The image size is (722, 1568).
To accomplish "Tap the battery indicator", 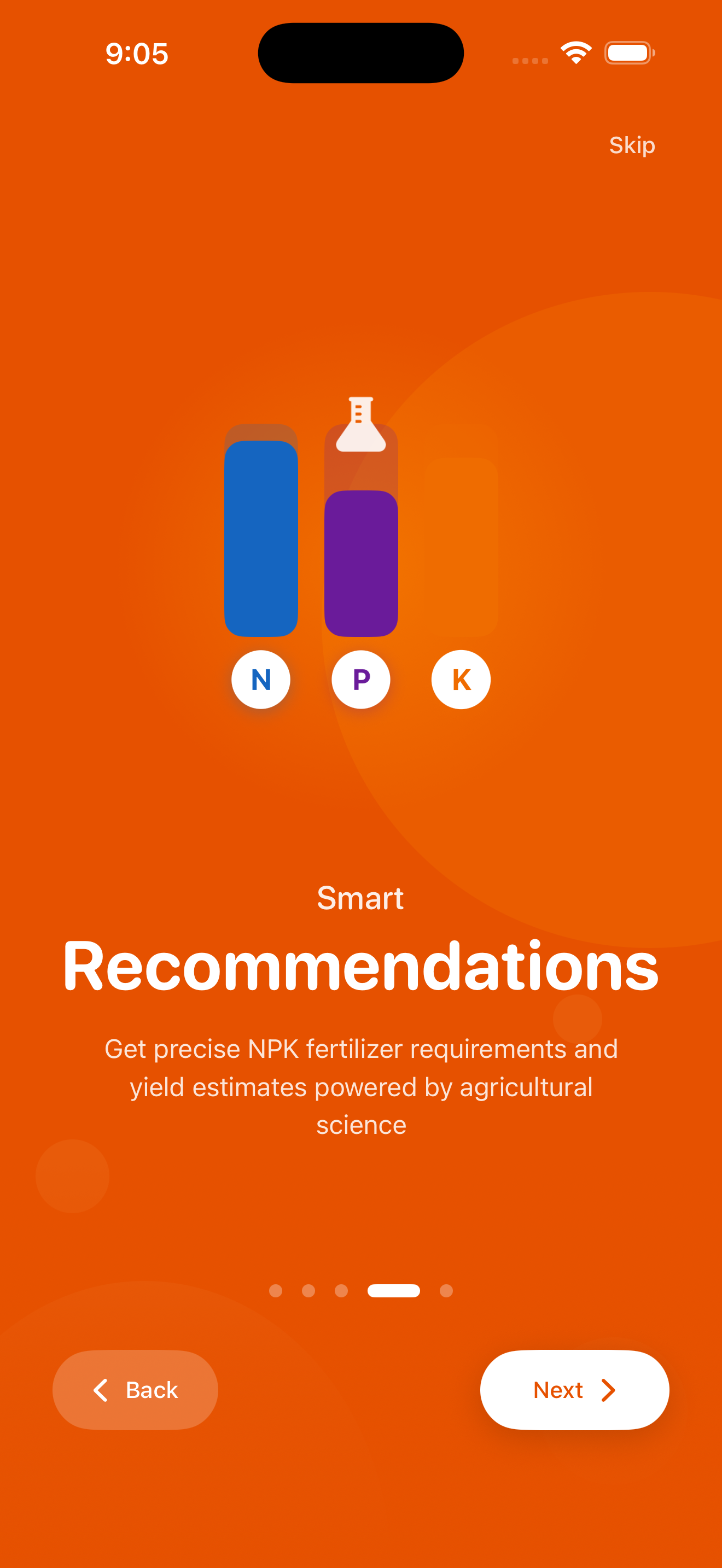I will coord(630,53).
